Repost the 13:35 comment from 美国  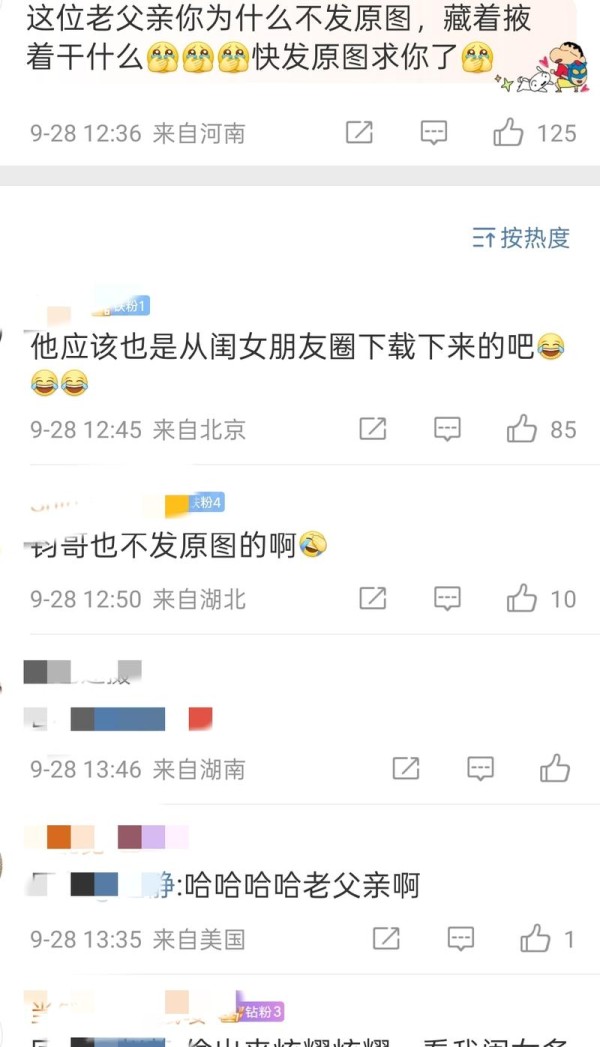tap(386, 939)
